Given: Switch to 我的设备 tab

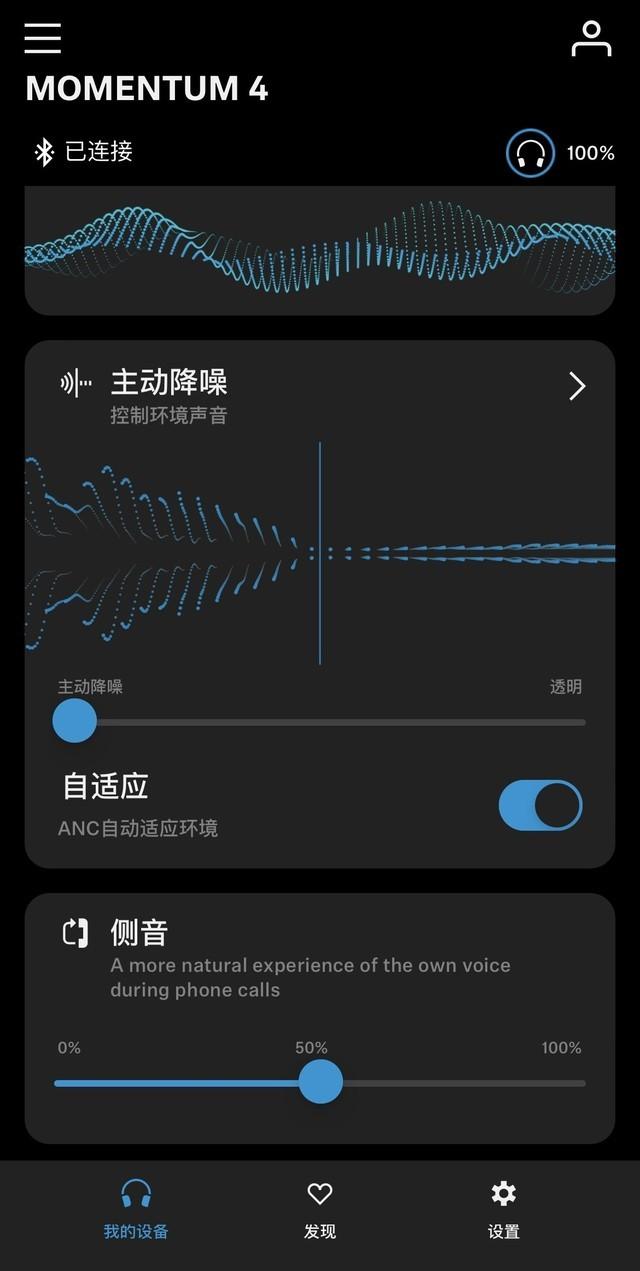Looking at the screenshot, I should click(136, 1209).
